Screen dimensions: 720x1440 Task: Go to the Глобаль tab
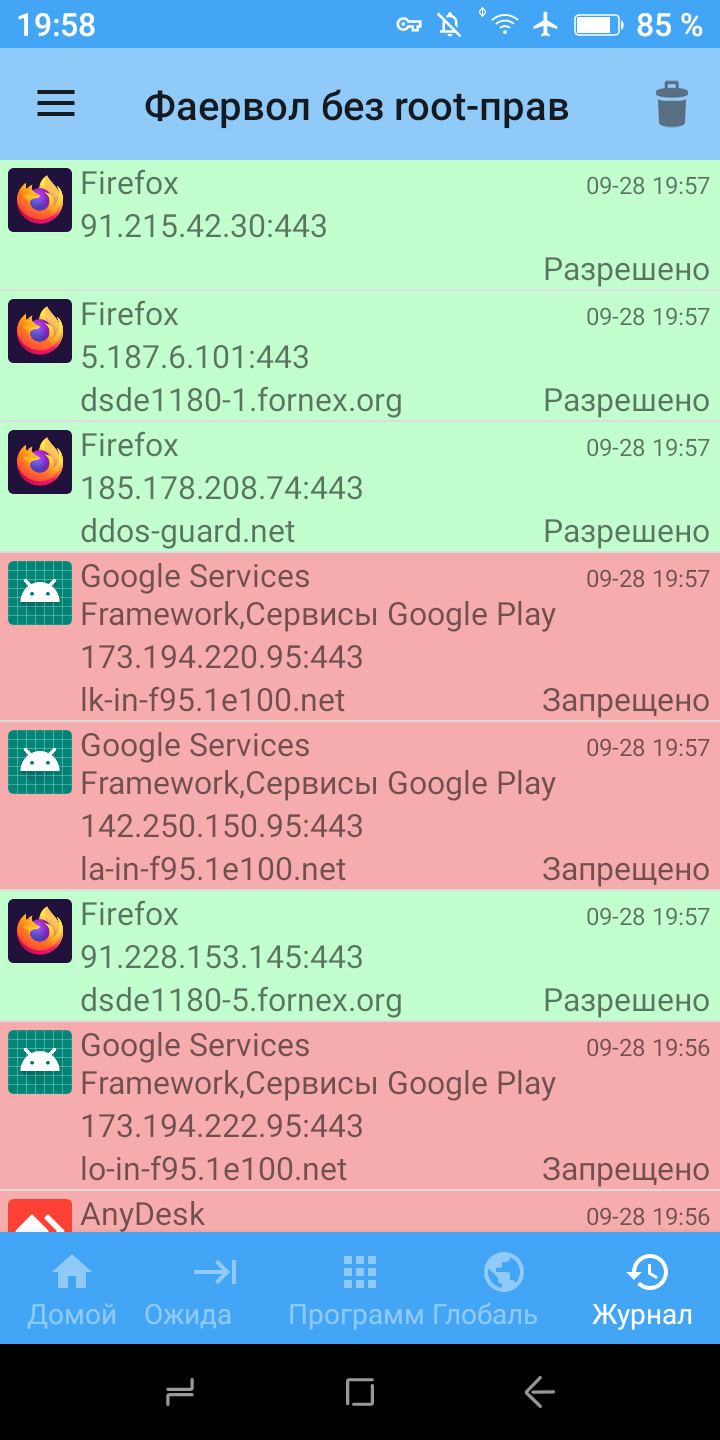503,1290
